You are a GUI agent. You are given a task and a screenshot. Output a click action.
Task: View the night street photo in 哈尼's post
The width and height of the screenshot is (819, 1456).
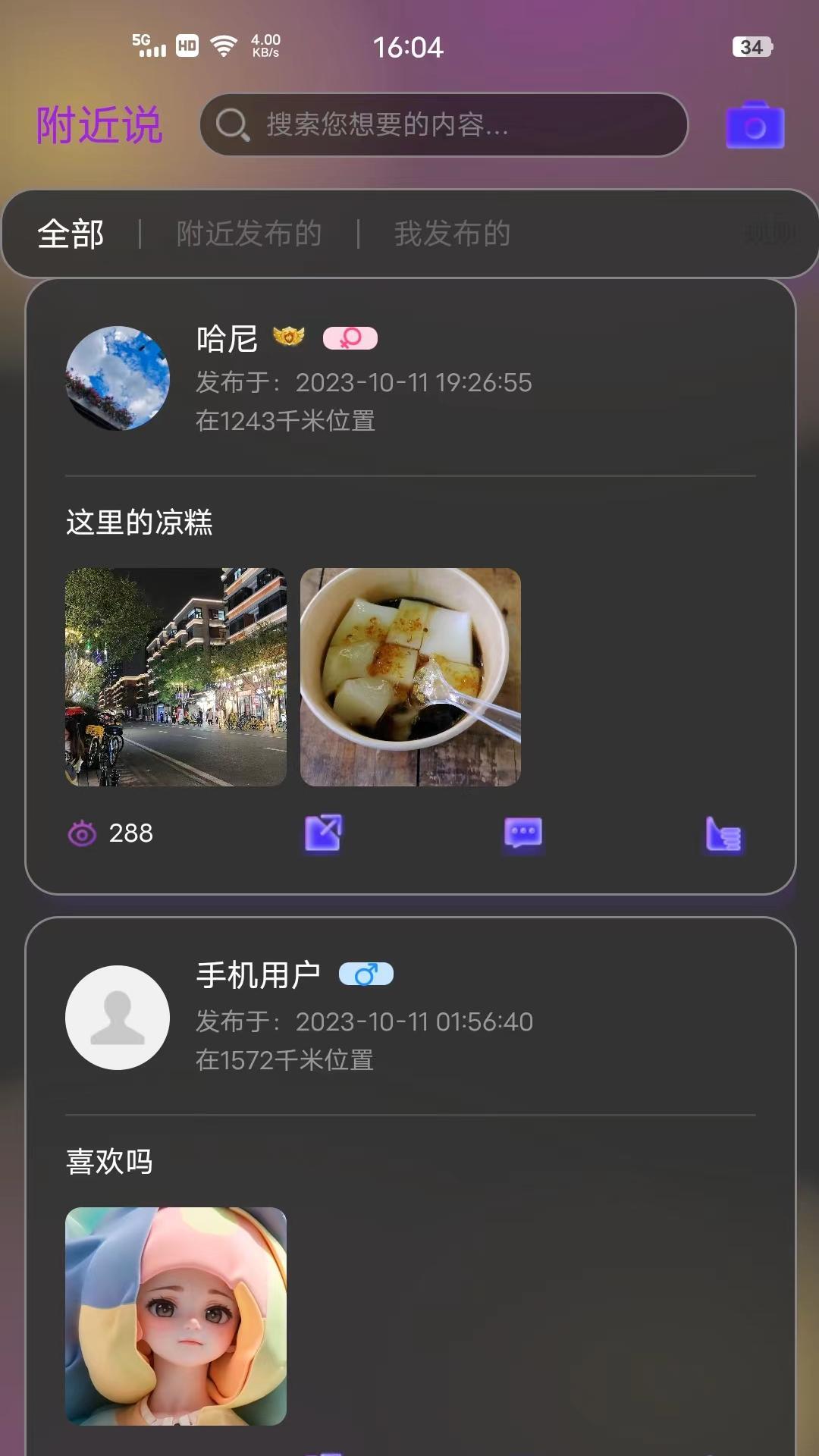[x=176, y=676]
